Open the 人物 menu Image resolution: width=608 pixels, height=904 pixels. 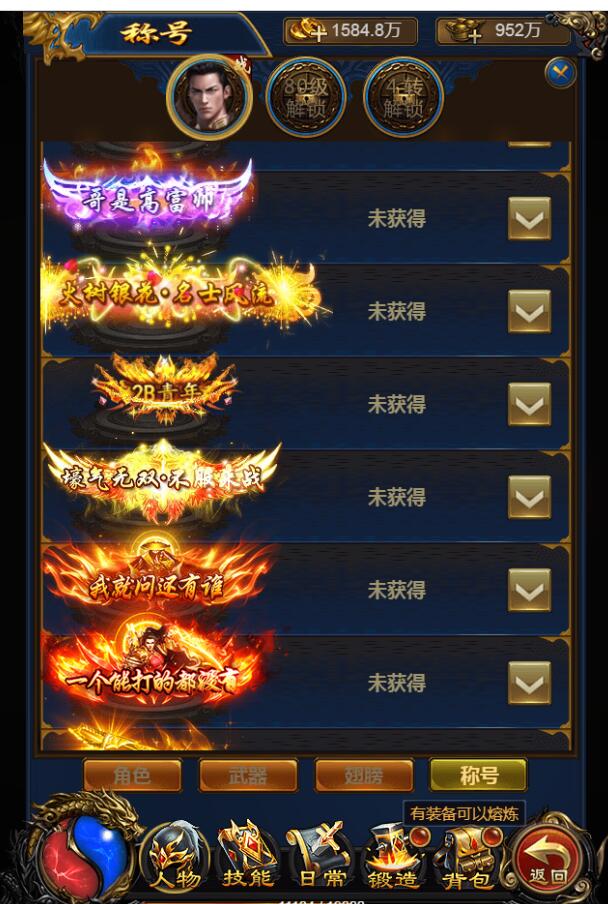(176, 860)
